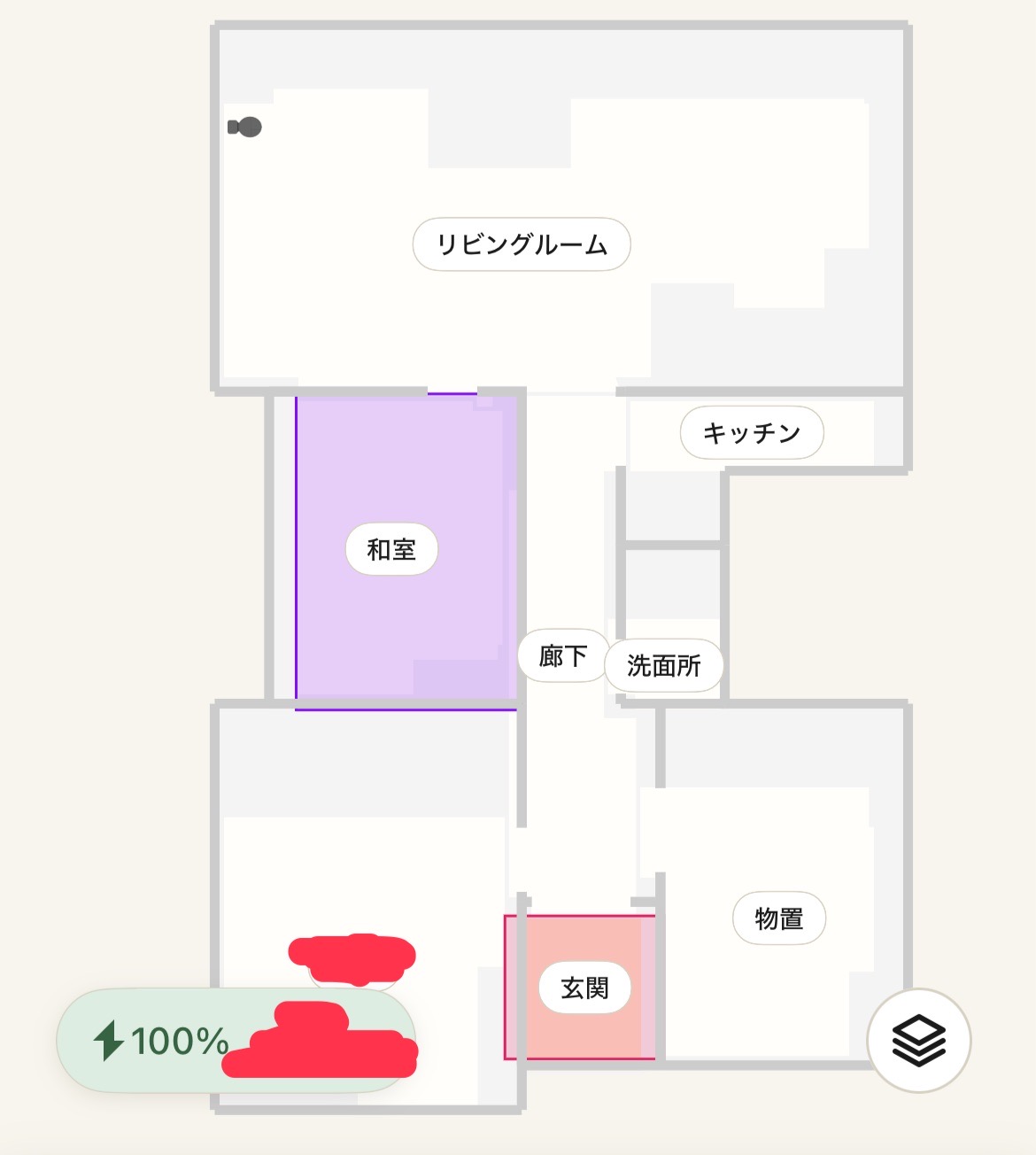
Task: Tap the 洗面所 room label
Action: click(x=664, y=666)
